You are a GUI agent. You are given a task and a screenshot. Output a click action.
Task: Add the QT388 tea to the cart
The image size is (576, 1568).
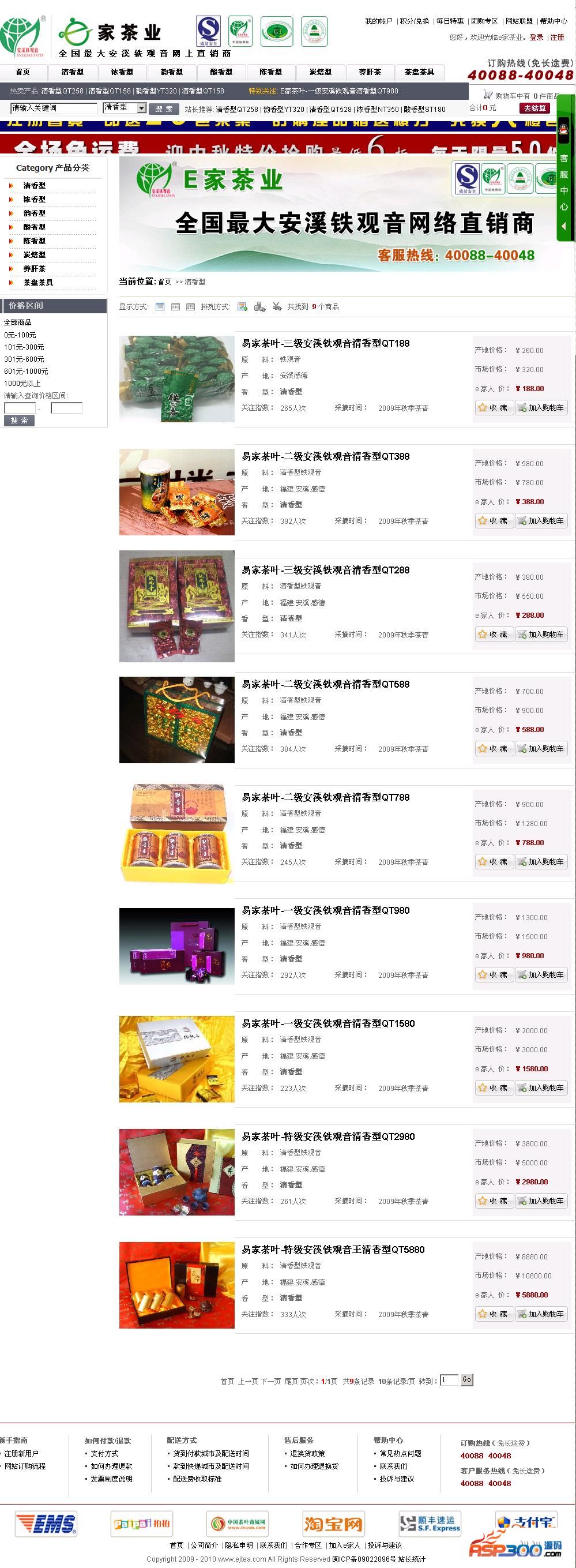coord(541,521)
